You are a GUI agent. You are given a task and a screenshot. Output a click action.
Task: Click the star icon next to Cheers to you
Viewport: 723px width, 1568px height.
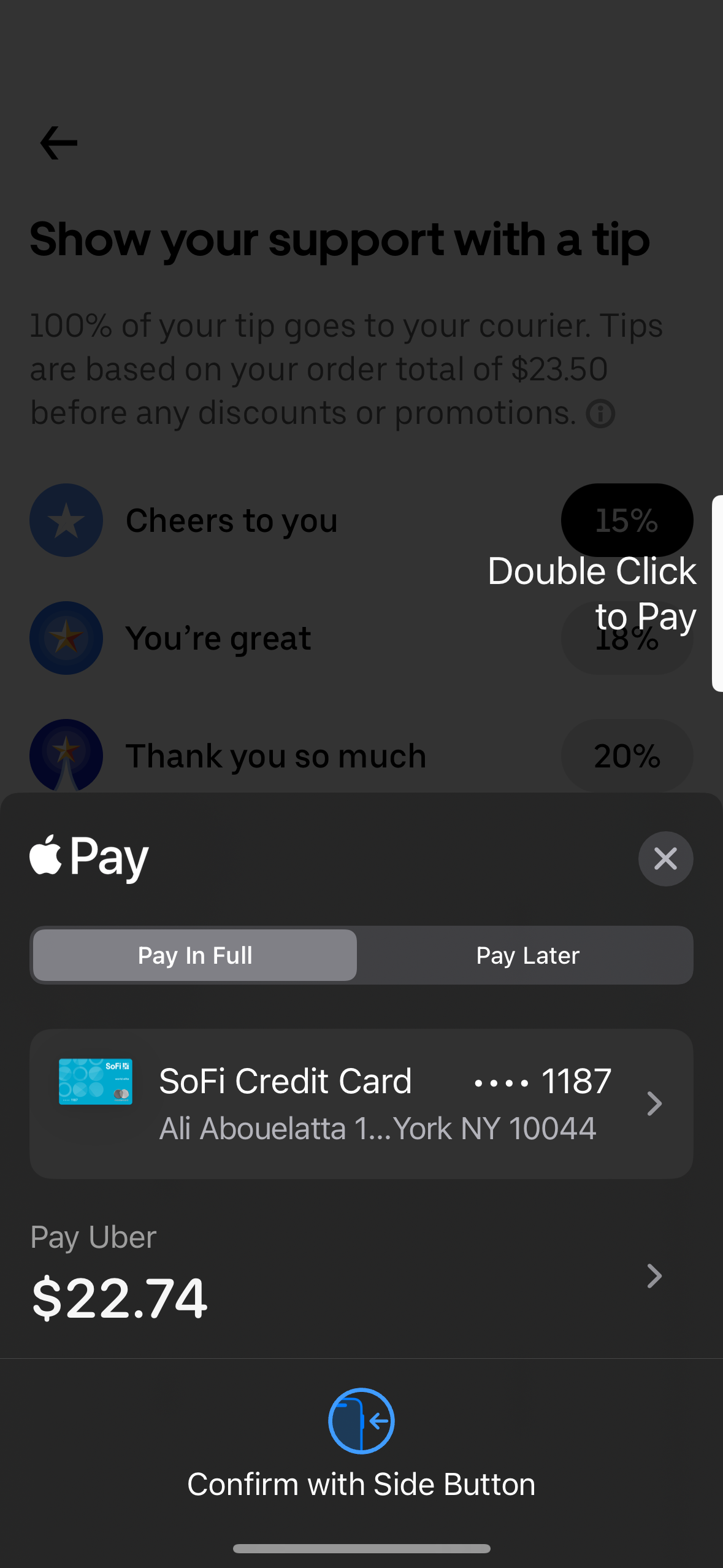tap(66, 520)
